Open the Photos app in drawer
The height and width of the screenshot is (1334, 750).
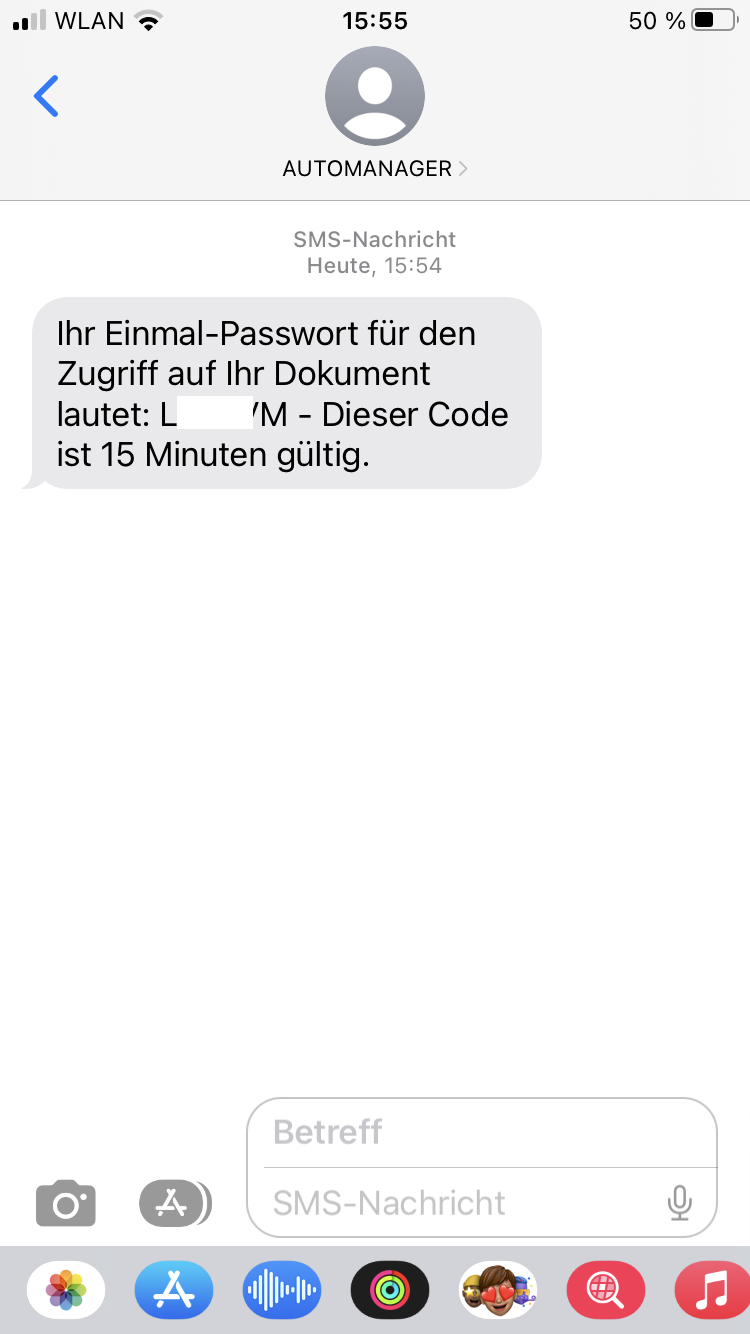66,1291
